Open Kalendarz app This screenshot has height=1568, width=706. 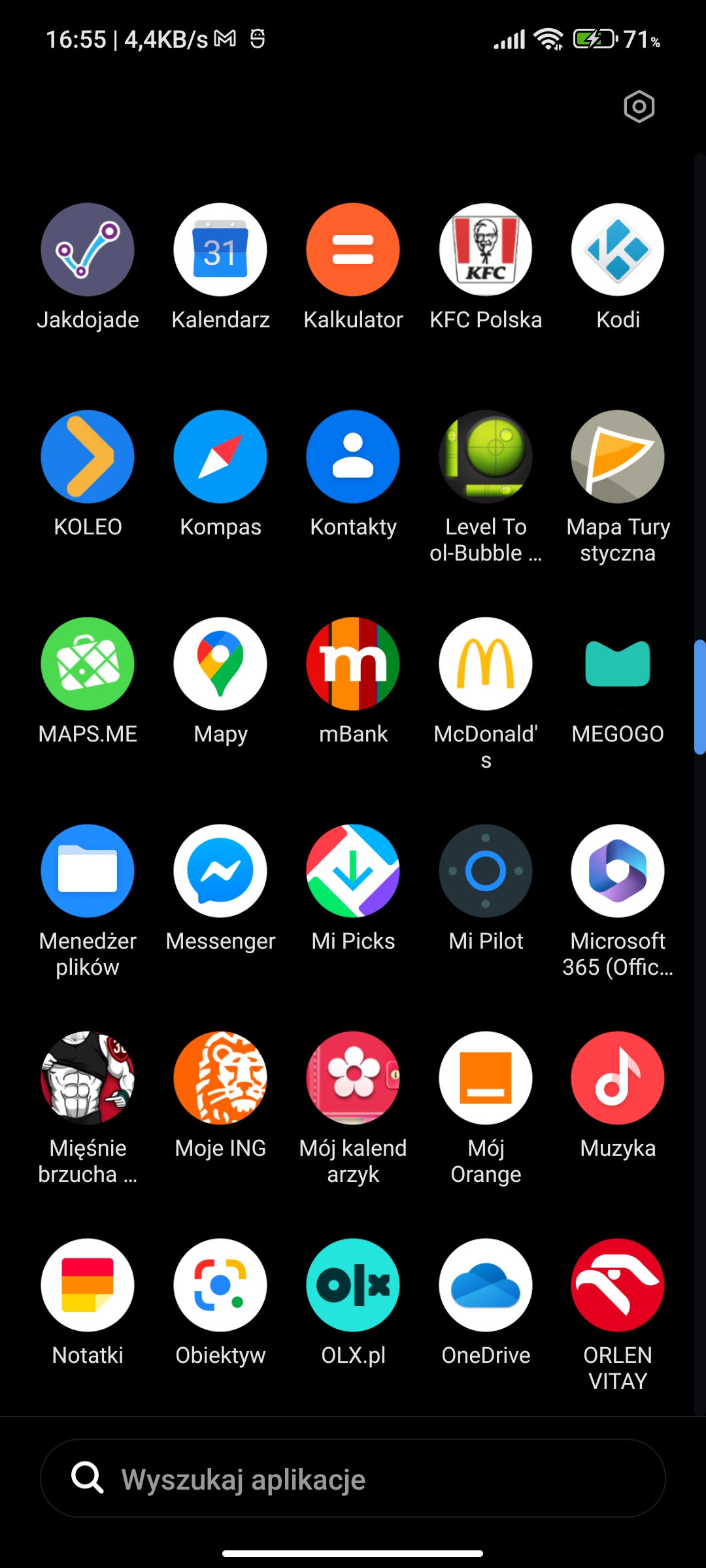point(220,250)
